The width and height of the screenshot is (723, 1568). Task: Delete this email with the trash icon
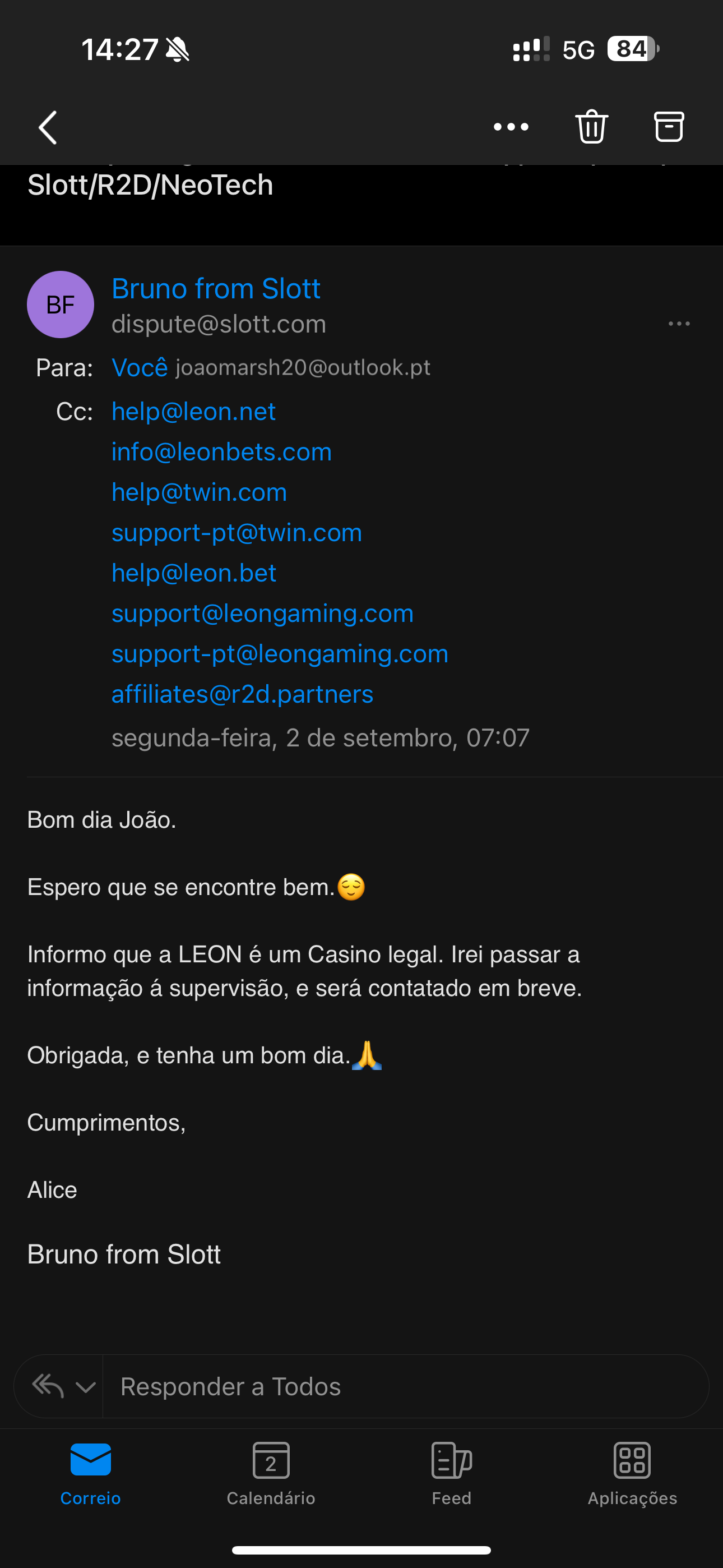point(591,127)
